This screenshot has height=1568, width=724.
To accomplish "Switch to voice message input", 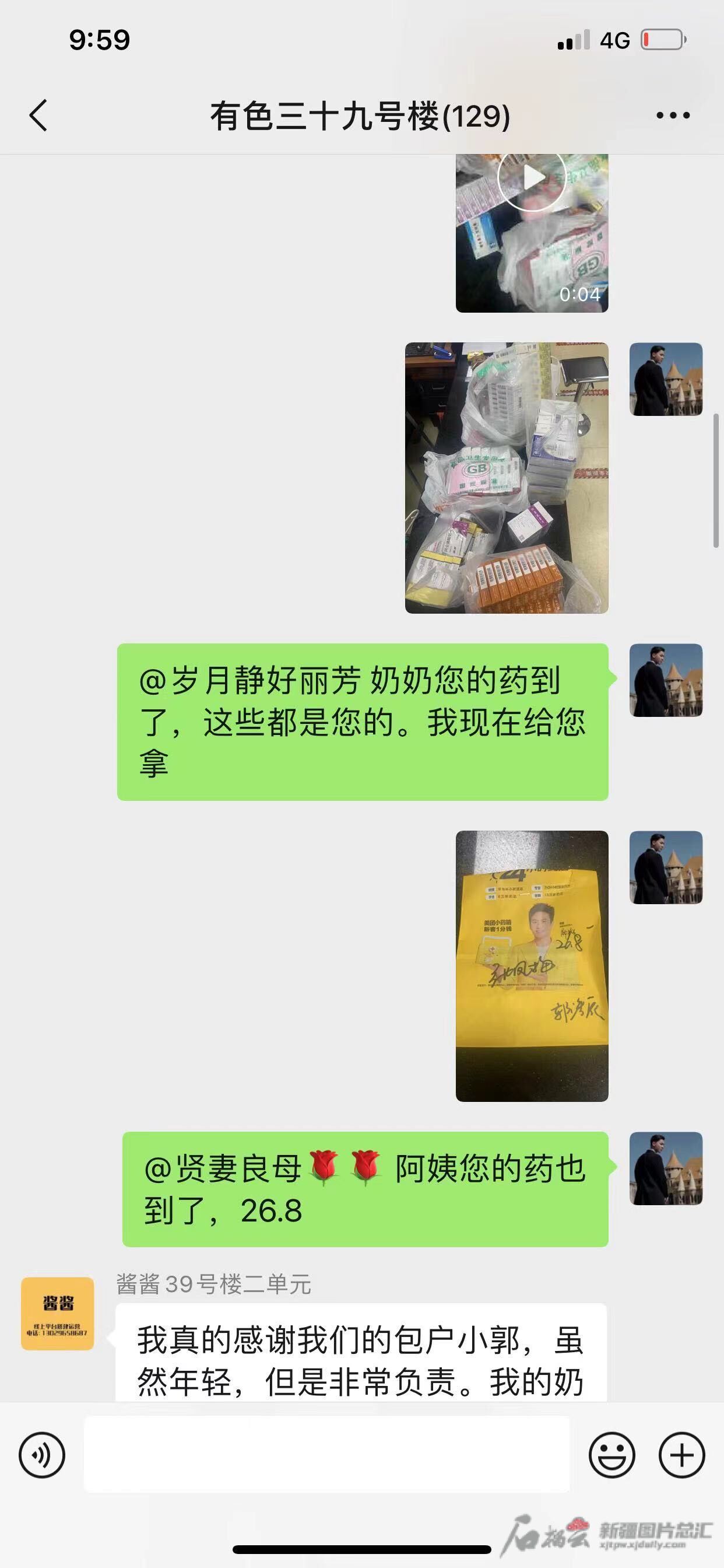I will (42, 1455).
